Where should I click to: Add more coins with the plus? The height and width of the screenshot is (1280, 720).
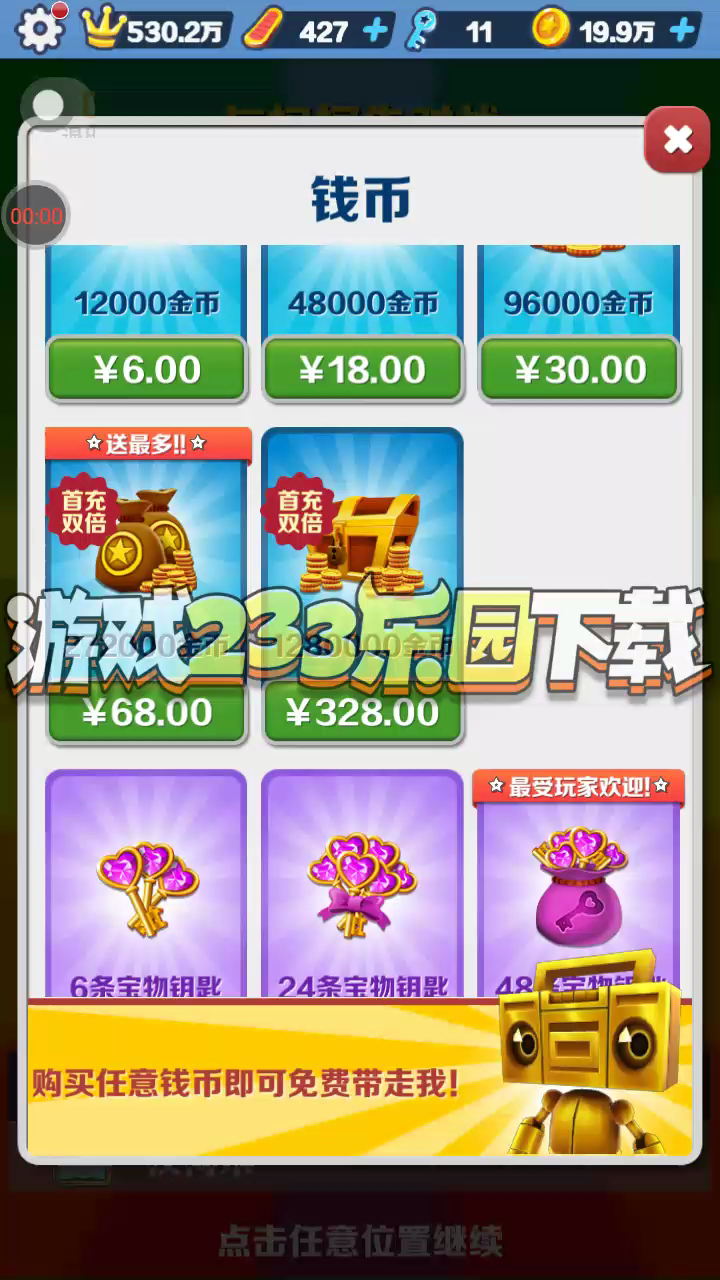pyautogui.click(x=683, y=31)
